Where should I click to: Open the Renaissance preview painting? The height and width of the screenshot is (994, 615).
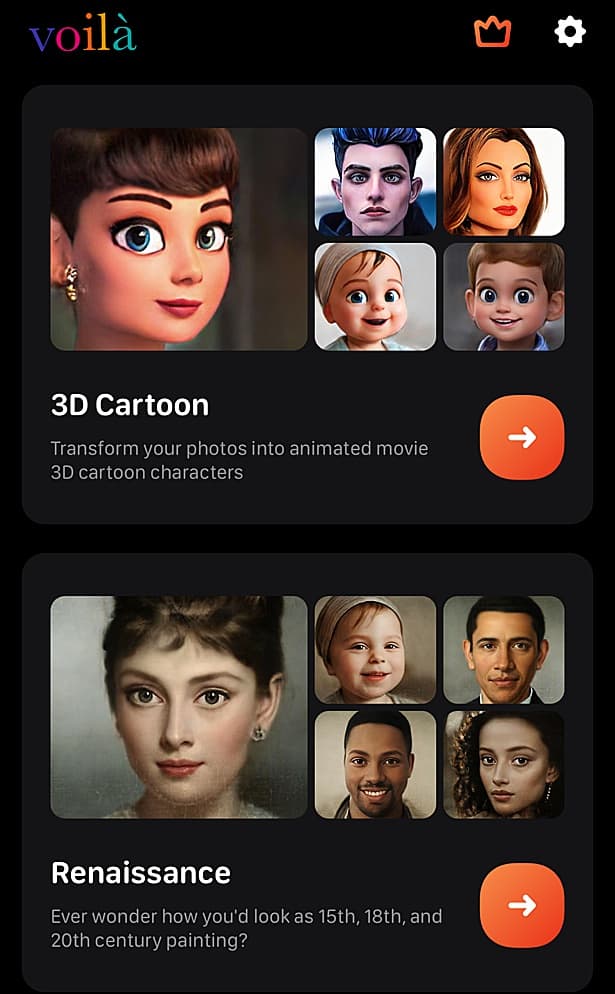point(179,707)
